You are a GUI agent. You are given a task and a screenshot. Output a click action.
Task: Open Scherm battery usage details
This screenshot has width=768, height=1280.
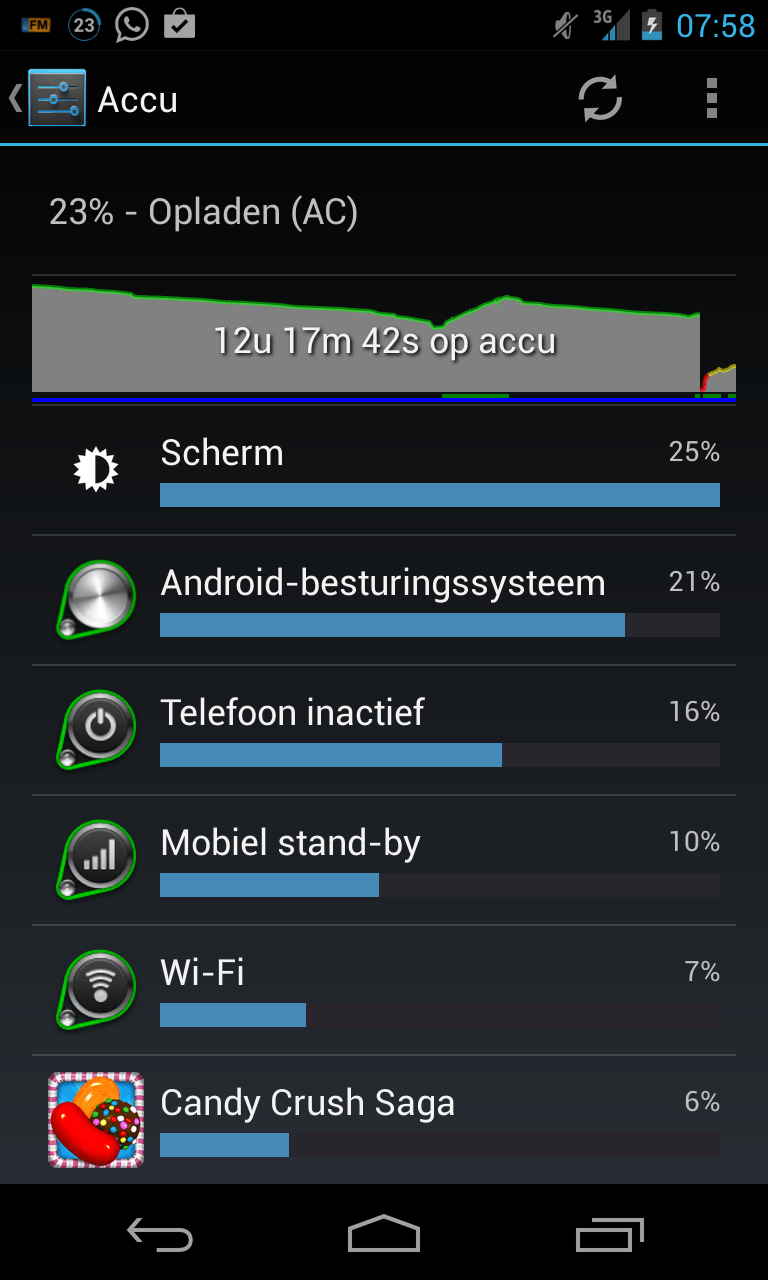point(384,470)
